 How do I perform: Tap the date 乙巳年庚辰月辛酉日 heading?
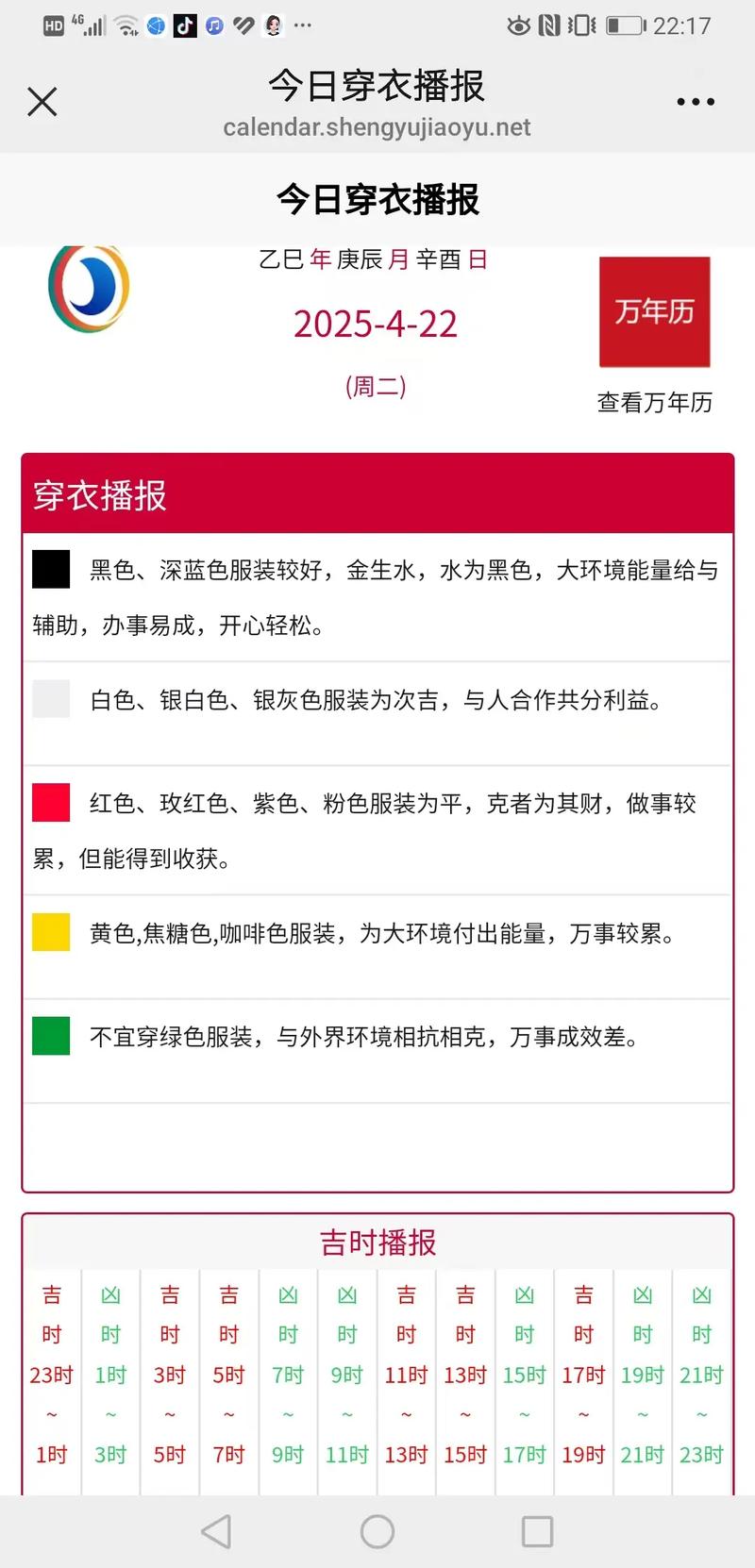point(376,259)
